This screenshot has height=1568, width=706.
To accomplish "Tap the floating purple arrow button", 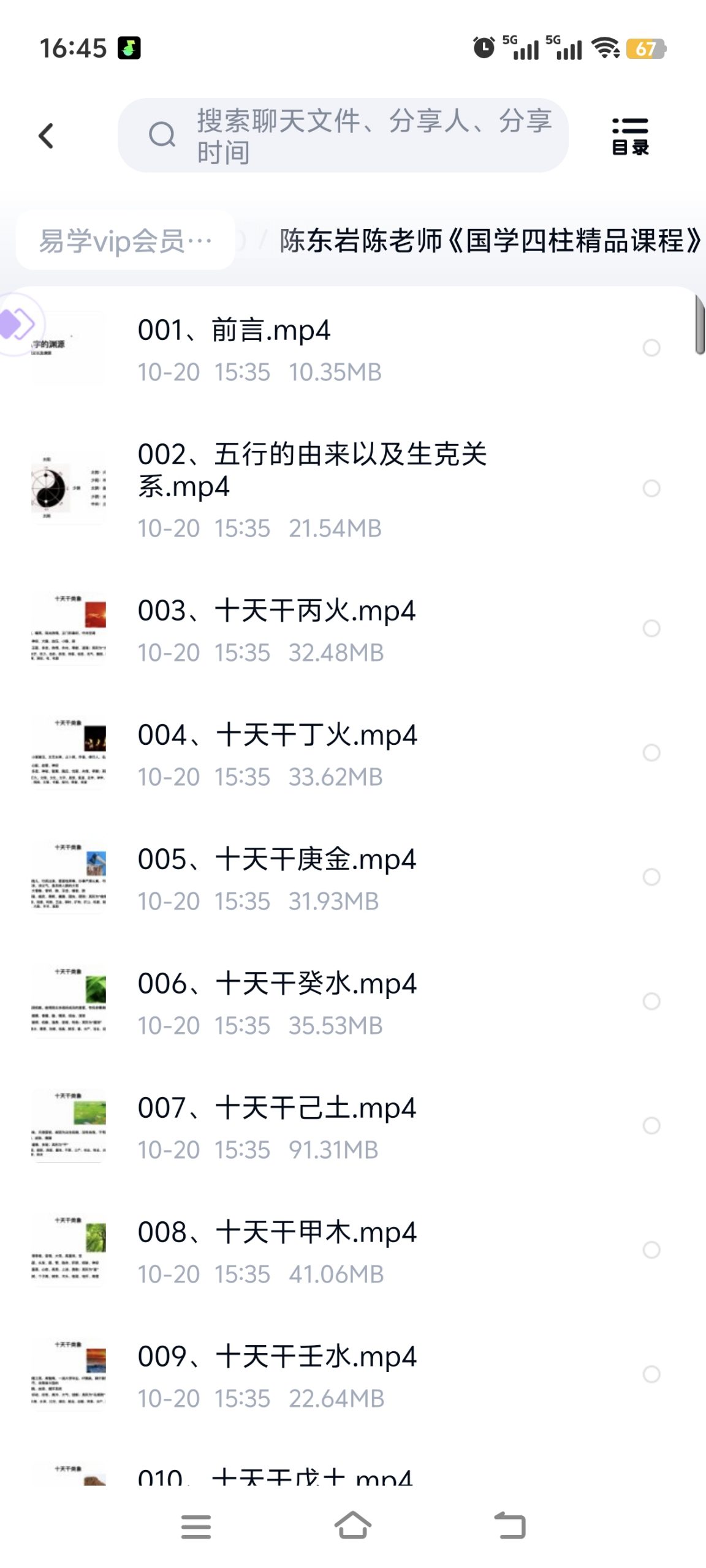I will point(17,324).
